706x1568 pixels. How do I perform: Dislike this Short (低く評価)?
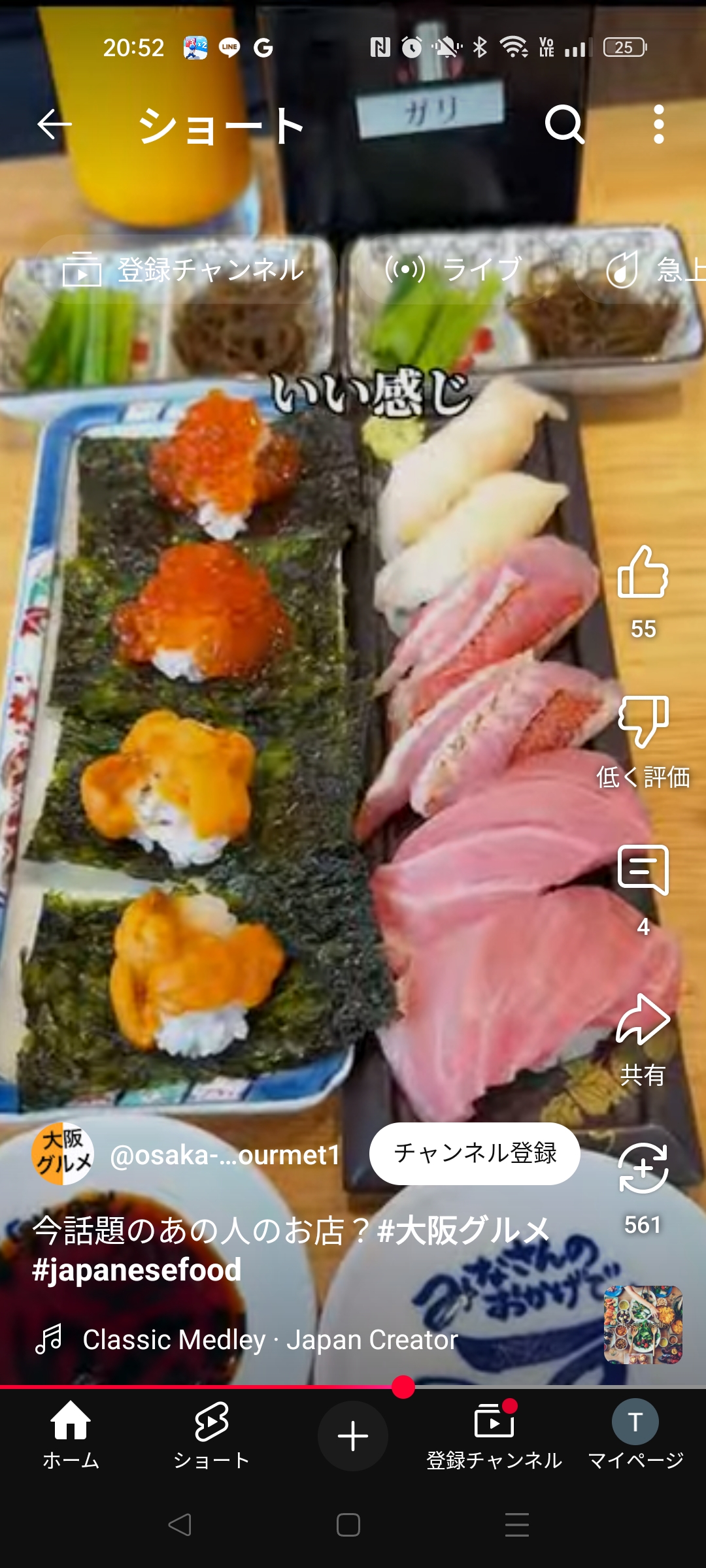tap(643, 722)
